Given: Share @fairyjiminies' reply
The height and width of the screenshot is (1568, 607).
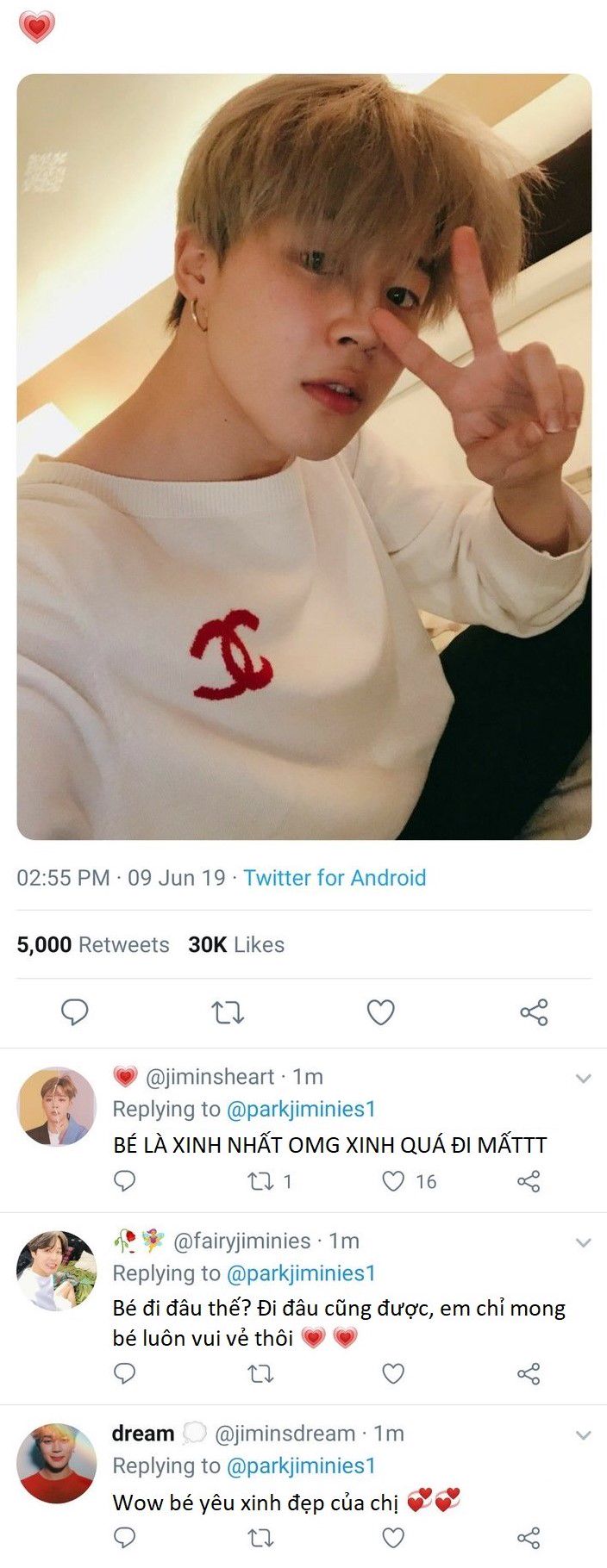Looking at the screenshot, I should pos(529,1373).
